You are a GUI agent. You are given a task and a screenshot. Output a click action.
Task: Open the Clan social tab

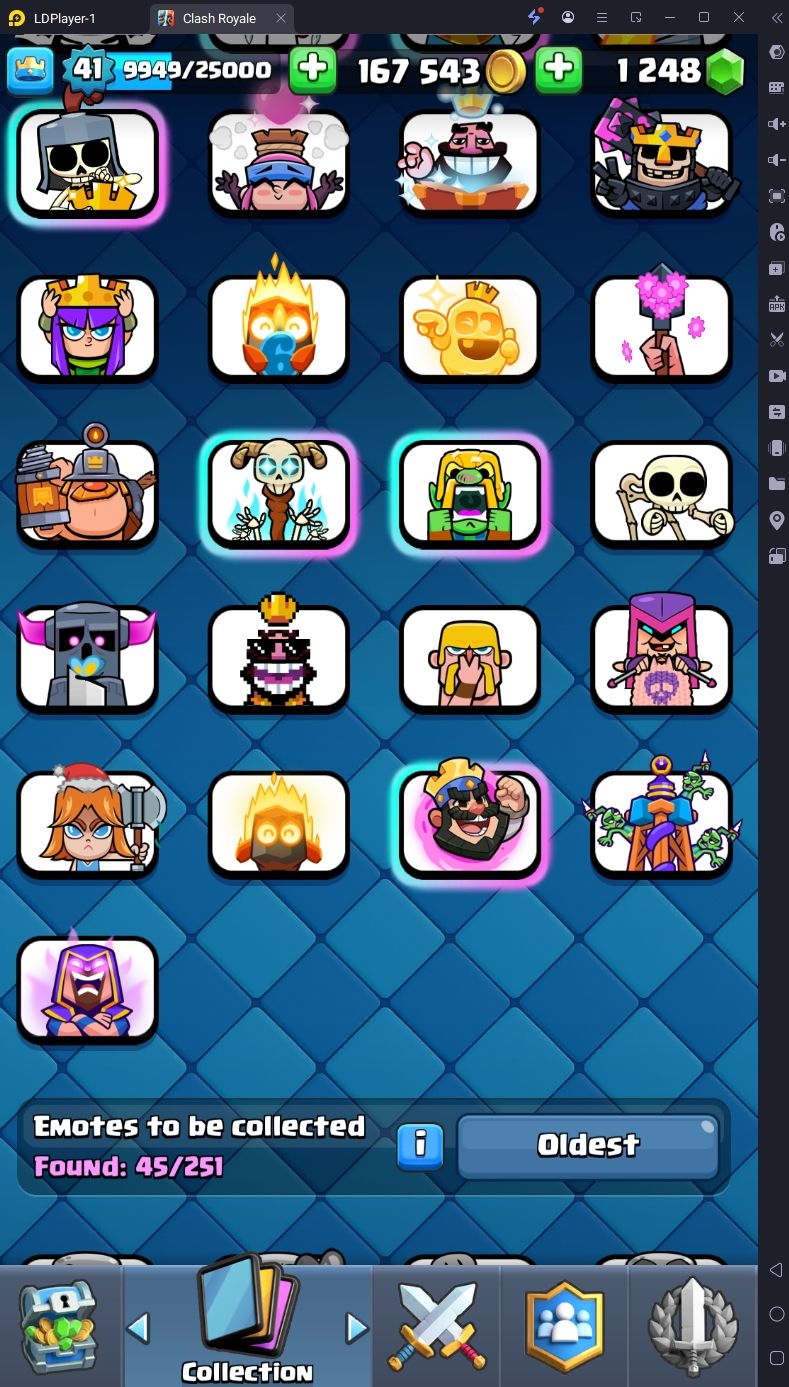tap(565, 1326)
